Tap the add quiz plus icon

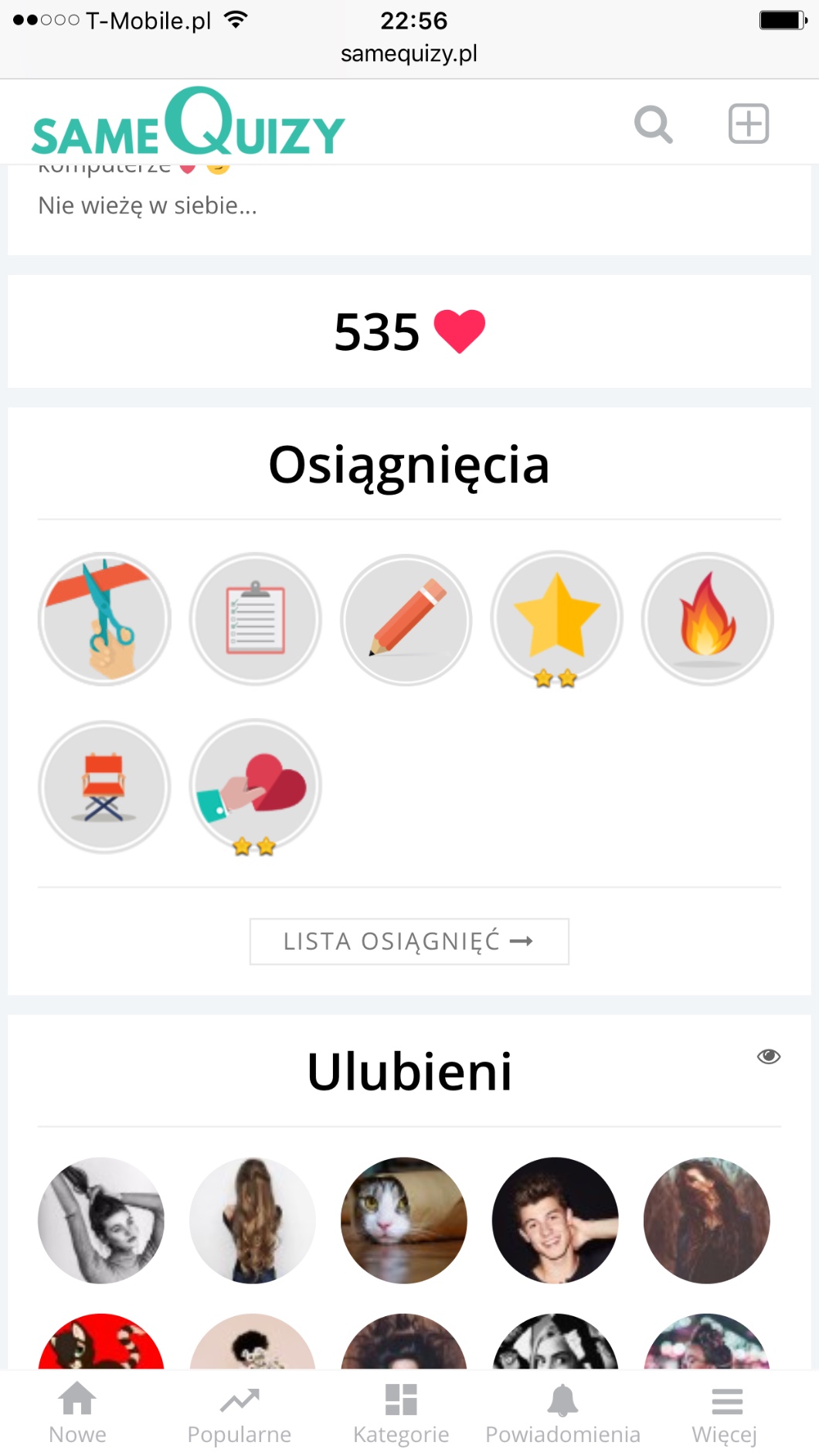748,124
